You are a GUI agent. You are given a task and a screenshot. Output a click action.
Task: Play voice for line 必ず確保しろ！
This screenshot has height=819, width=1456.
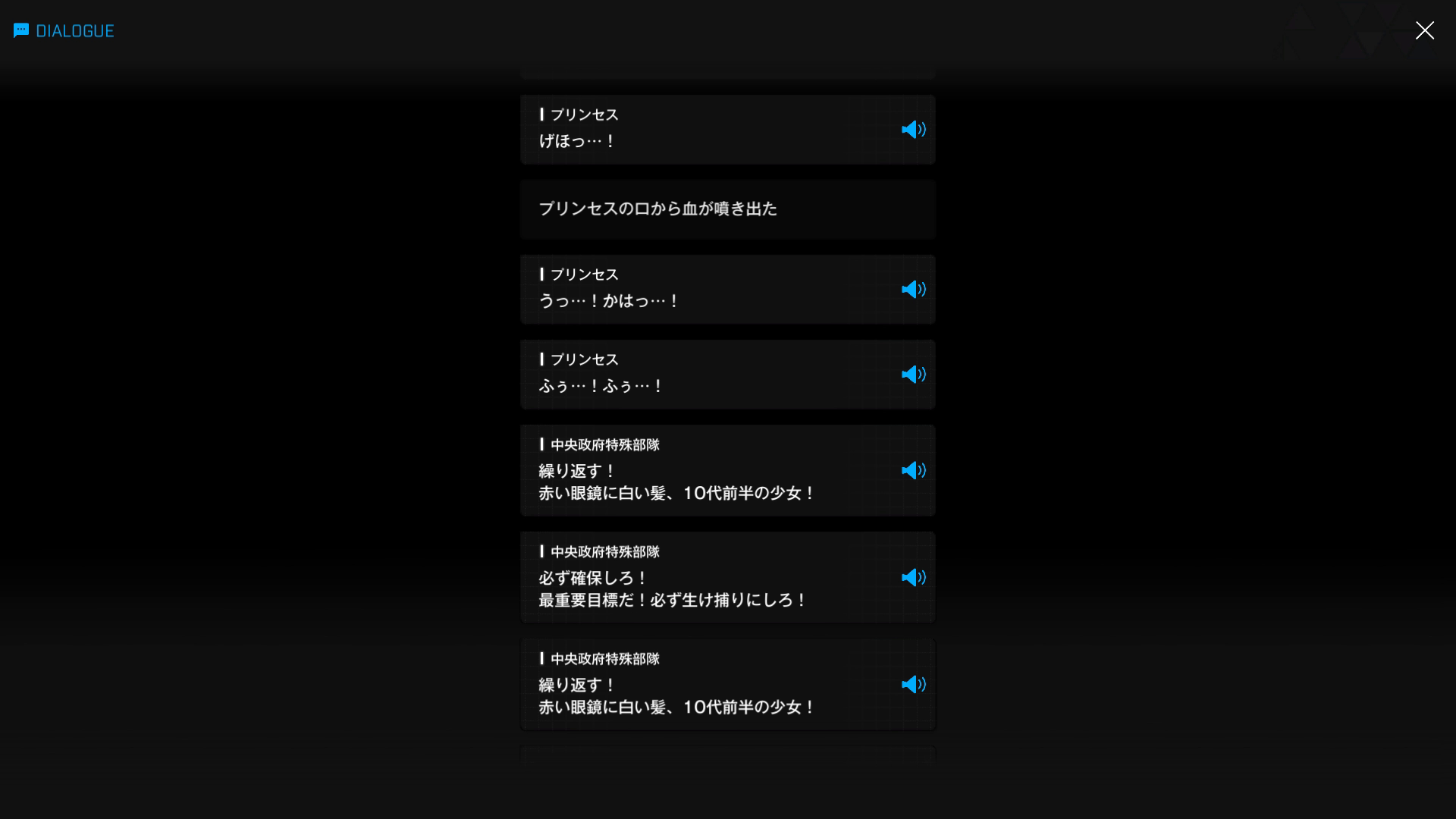913,578
